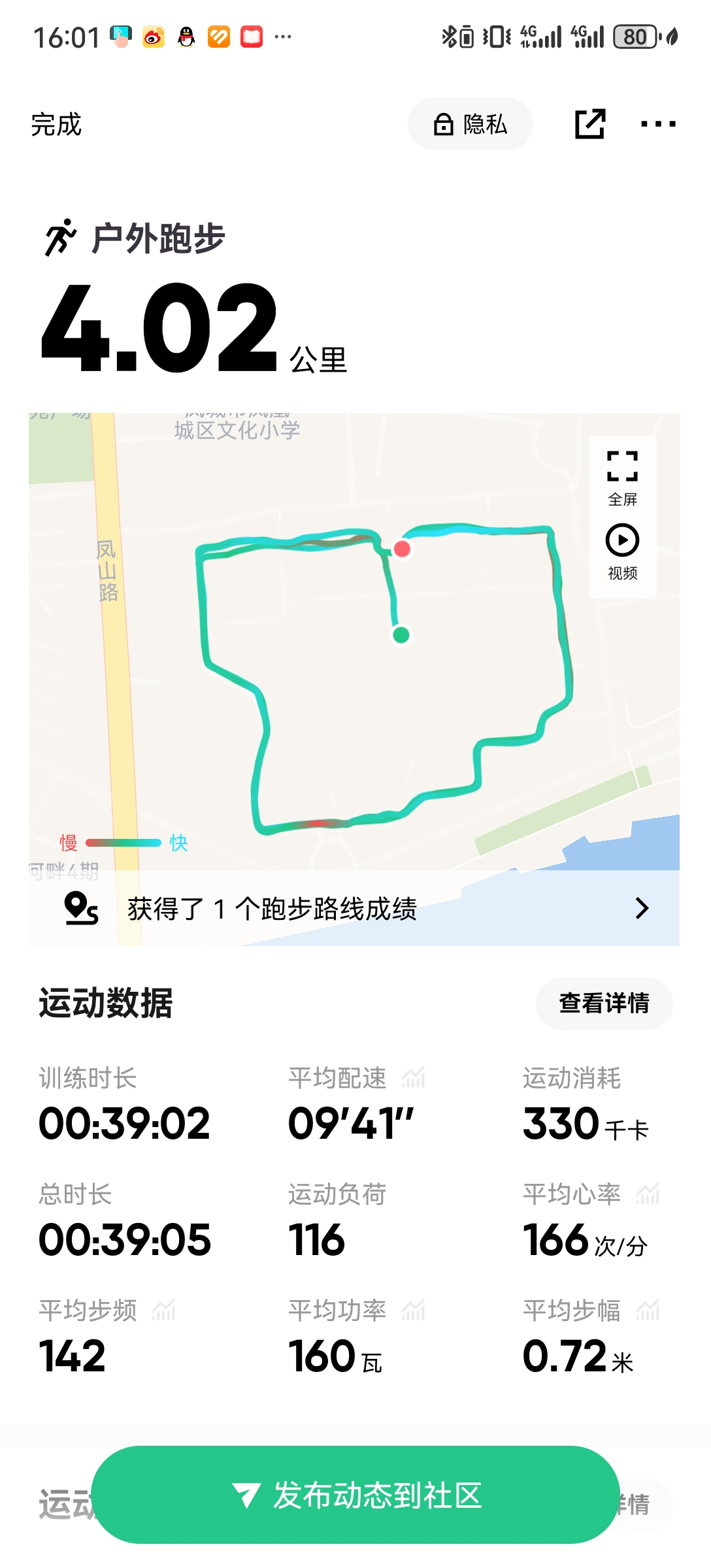711x1568 pixels.
Task: Open the 平均步频 chart icon
Action: coord(163,1310)
